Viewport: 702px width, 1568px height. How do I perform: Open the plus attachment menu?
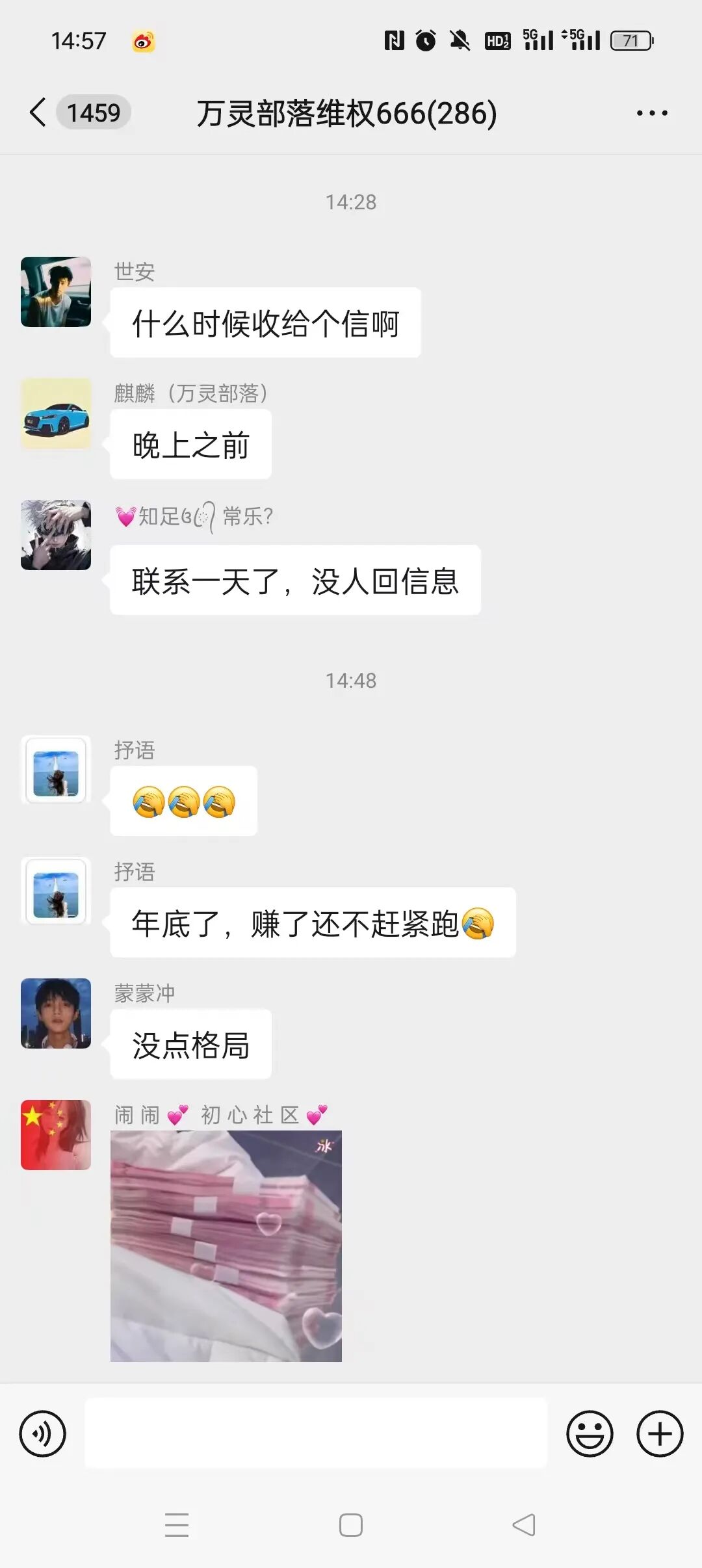point(660,1433)
